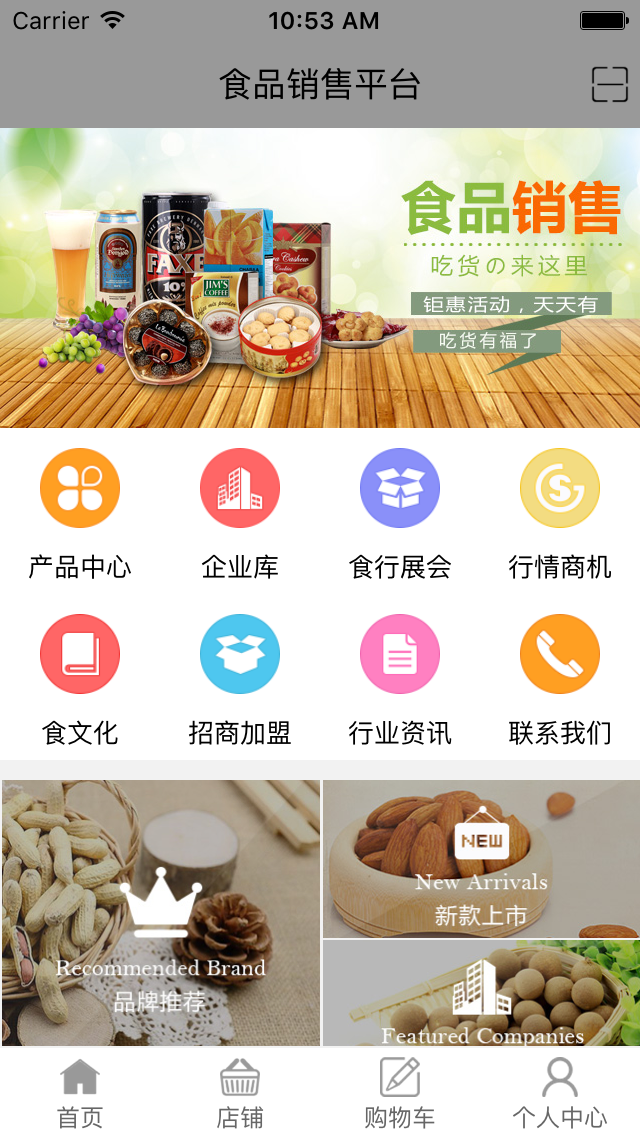Open Featured Companies tile
Screen dimensions: 640x1136
click(481, 994)
